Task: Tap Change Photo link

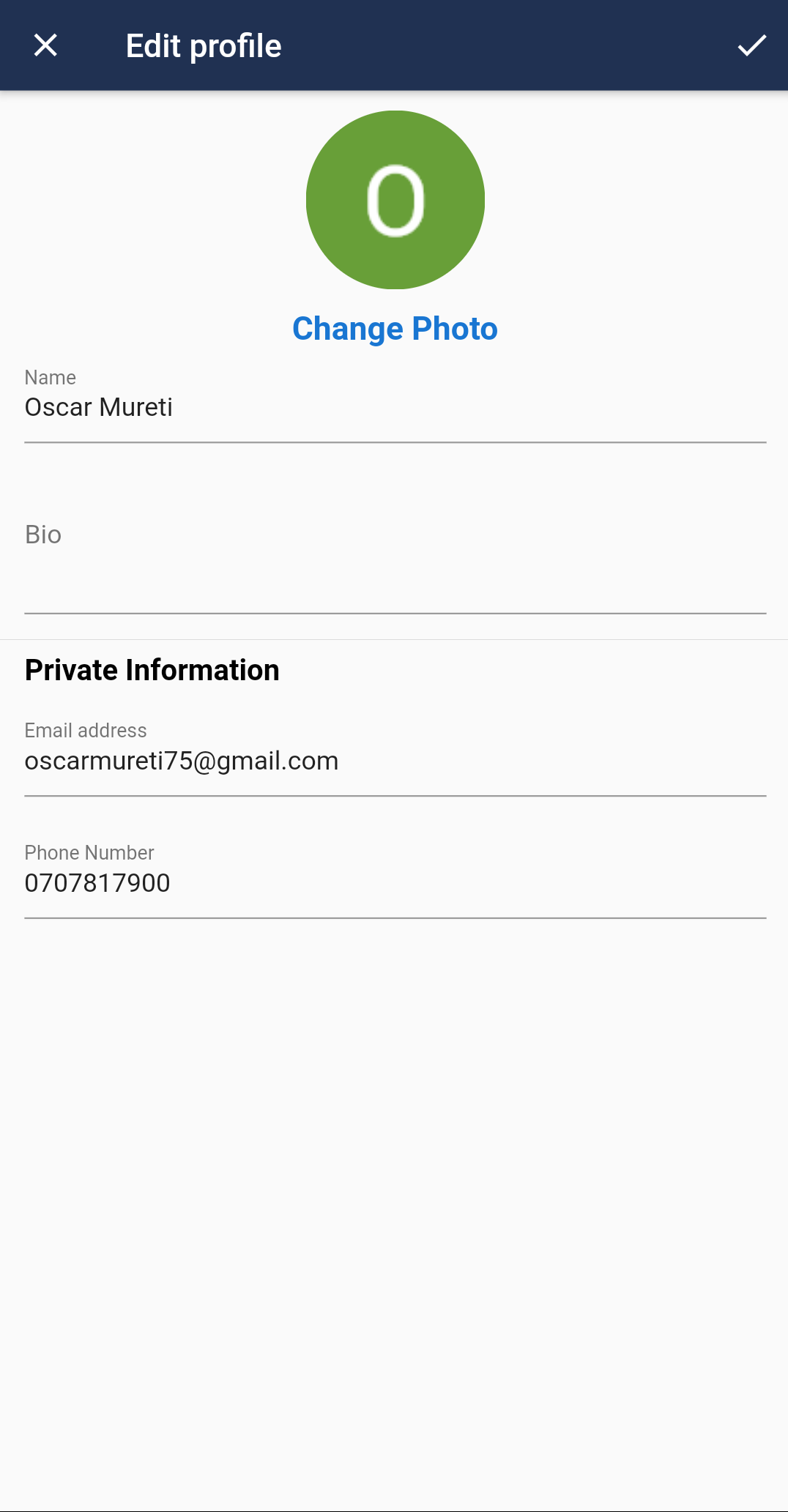Action: pos(395,329)
